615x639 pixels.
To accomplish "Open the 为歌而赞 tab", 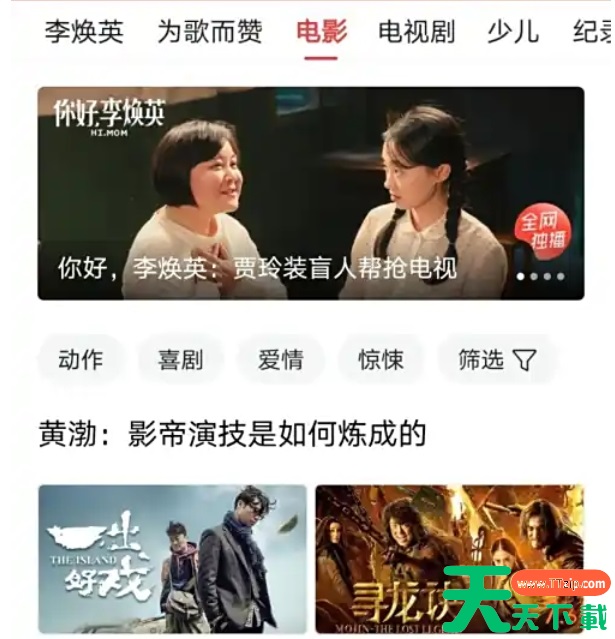I will click(x=209, y=31).
